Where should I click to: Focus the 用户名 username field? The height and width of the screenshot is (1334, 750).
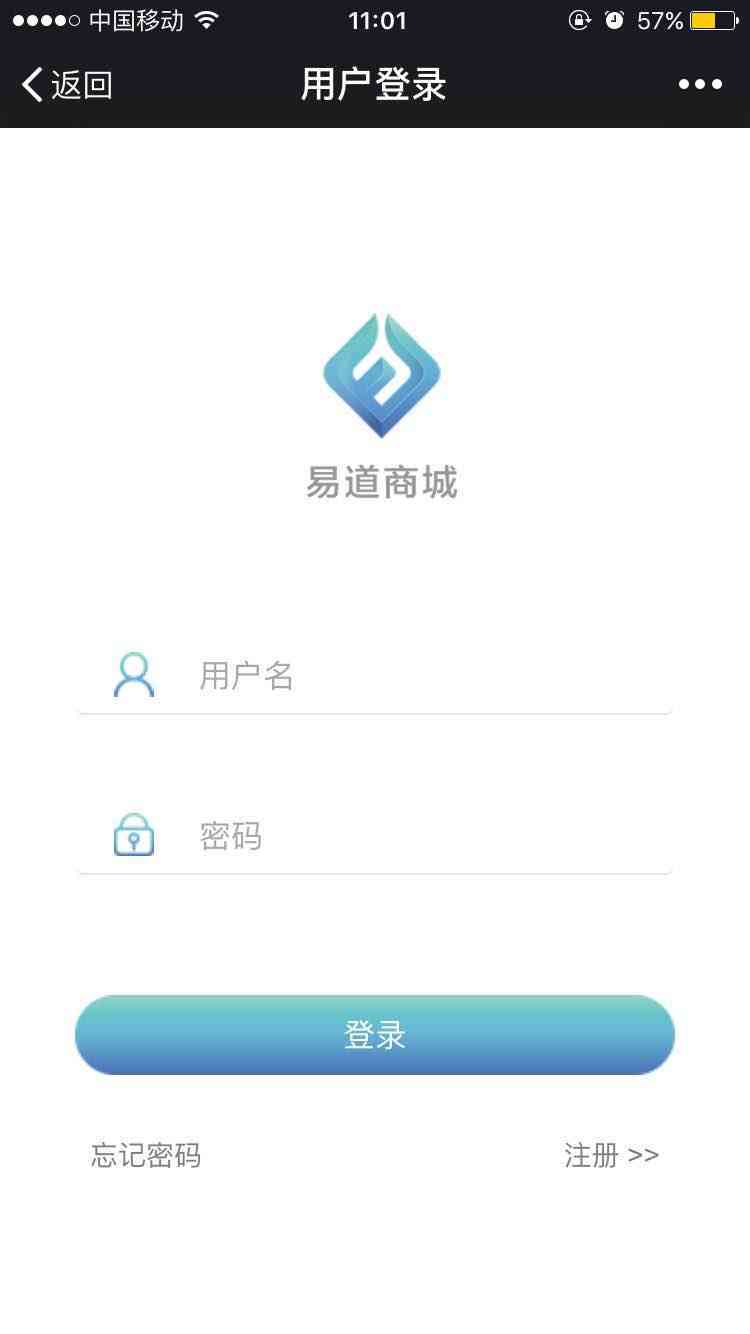pyautogui.click(x=374, y=676)
